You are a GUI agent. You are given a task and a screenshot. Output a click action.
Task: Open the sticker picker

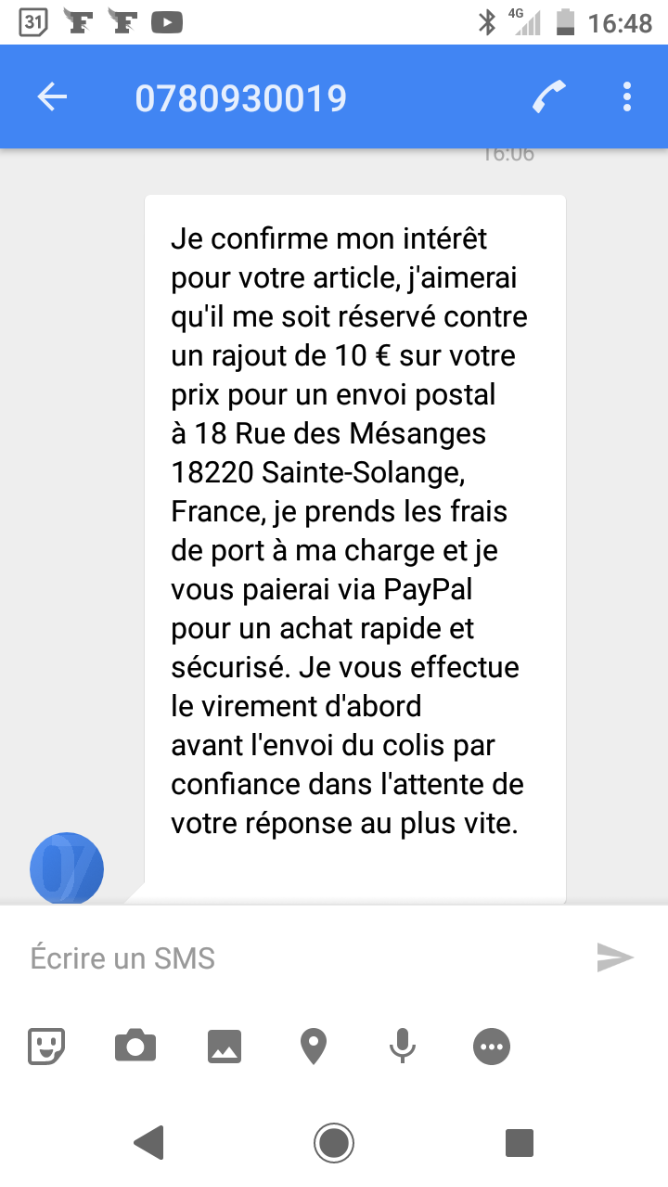coord(46,1047)
